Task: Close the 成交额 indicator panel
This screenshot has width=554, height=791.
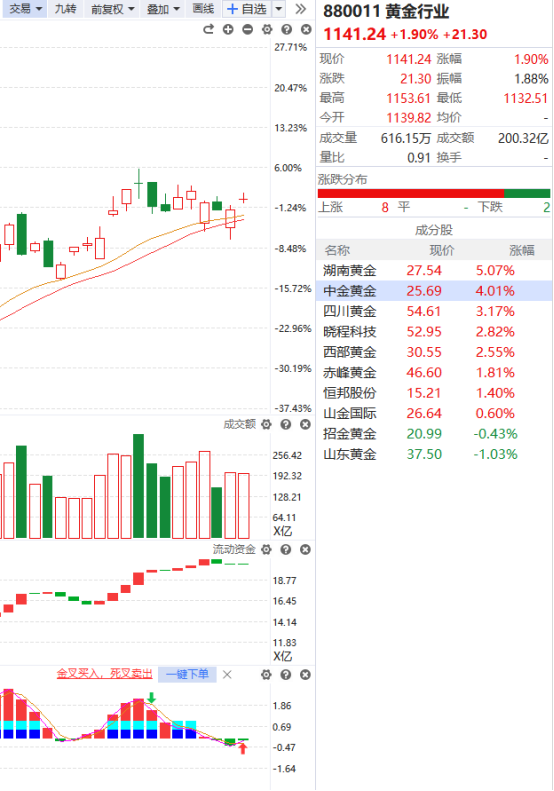Action: click(305, 424)
